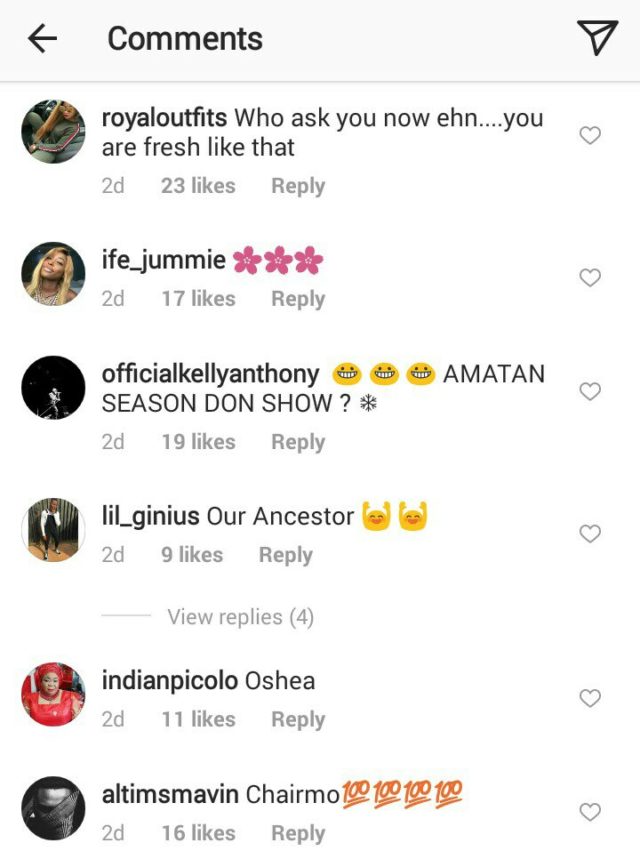Reply to lil_ginius' comment
Viewport: 640px width, 859px height.
[x=286, y=555]
